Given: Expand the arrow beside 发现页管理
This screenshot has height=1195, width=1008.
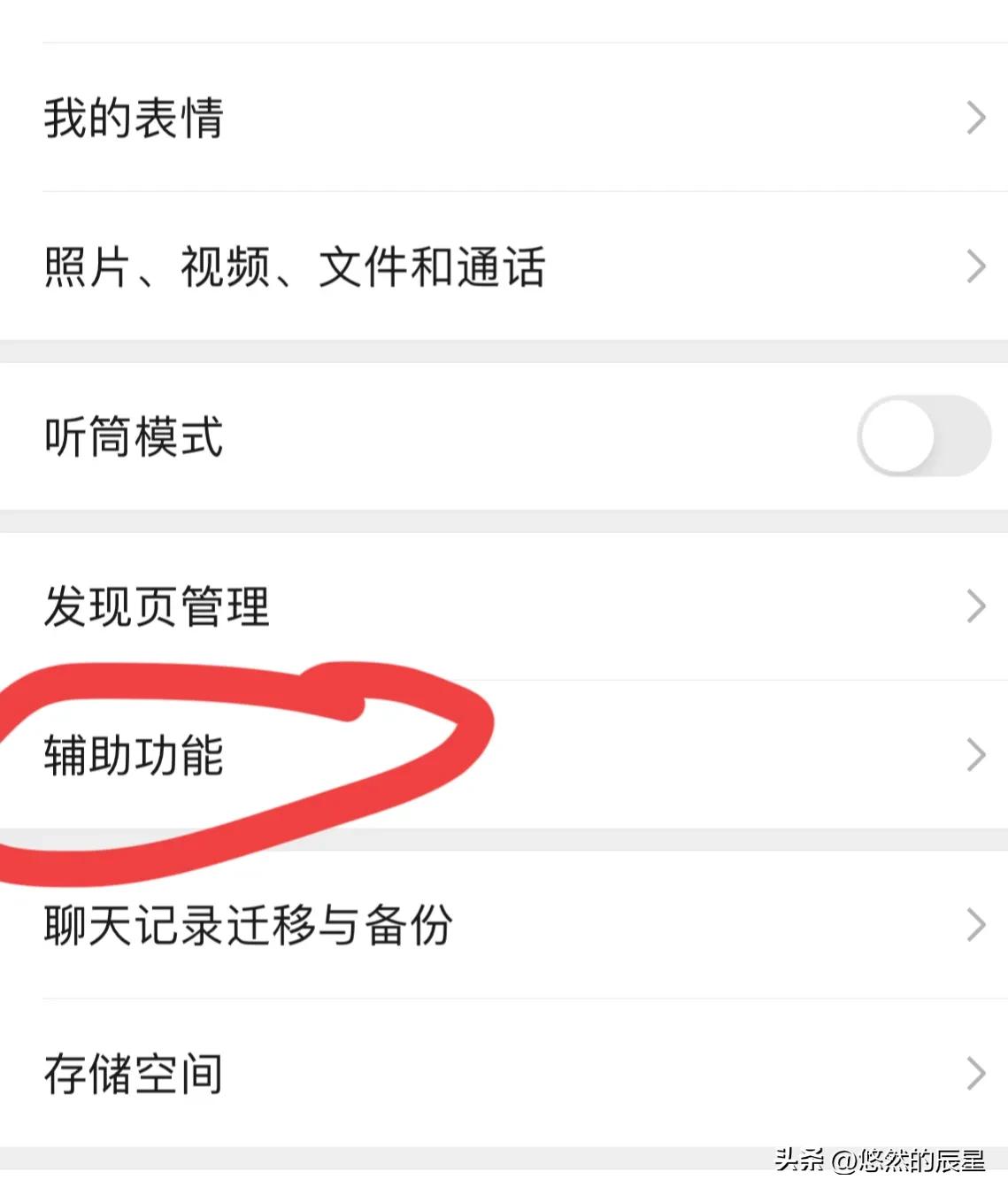Looking at the screenshot, I should pos(977,605).
